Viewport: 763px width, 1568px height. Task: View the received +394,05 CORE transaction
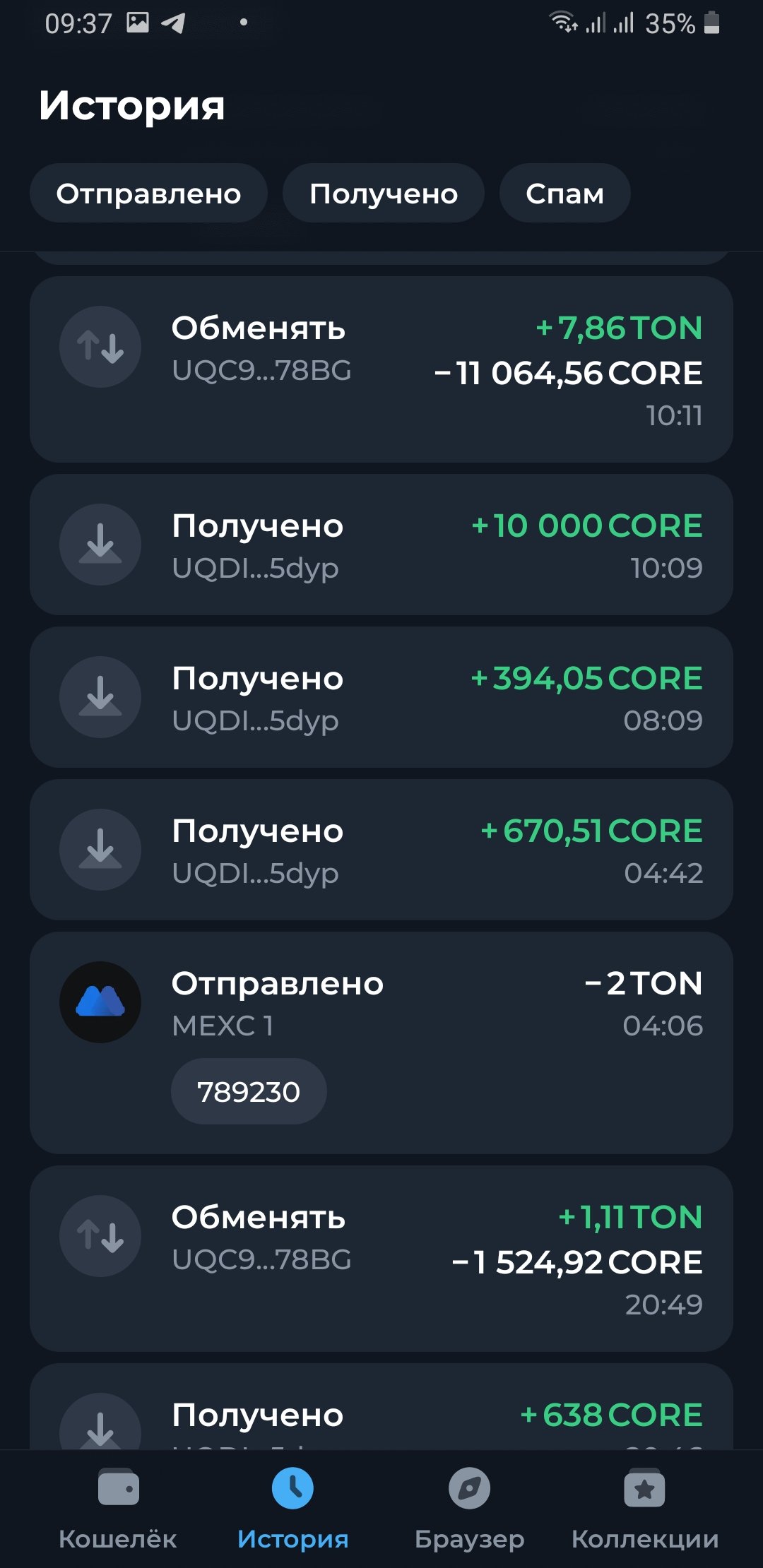pyautogui.click(x=381, y=697)
